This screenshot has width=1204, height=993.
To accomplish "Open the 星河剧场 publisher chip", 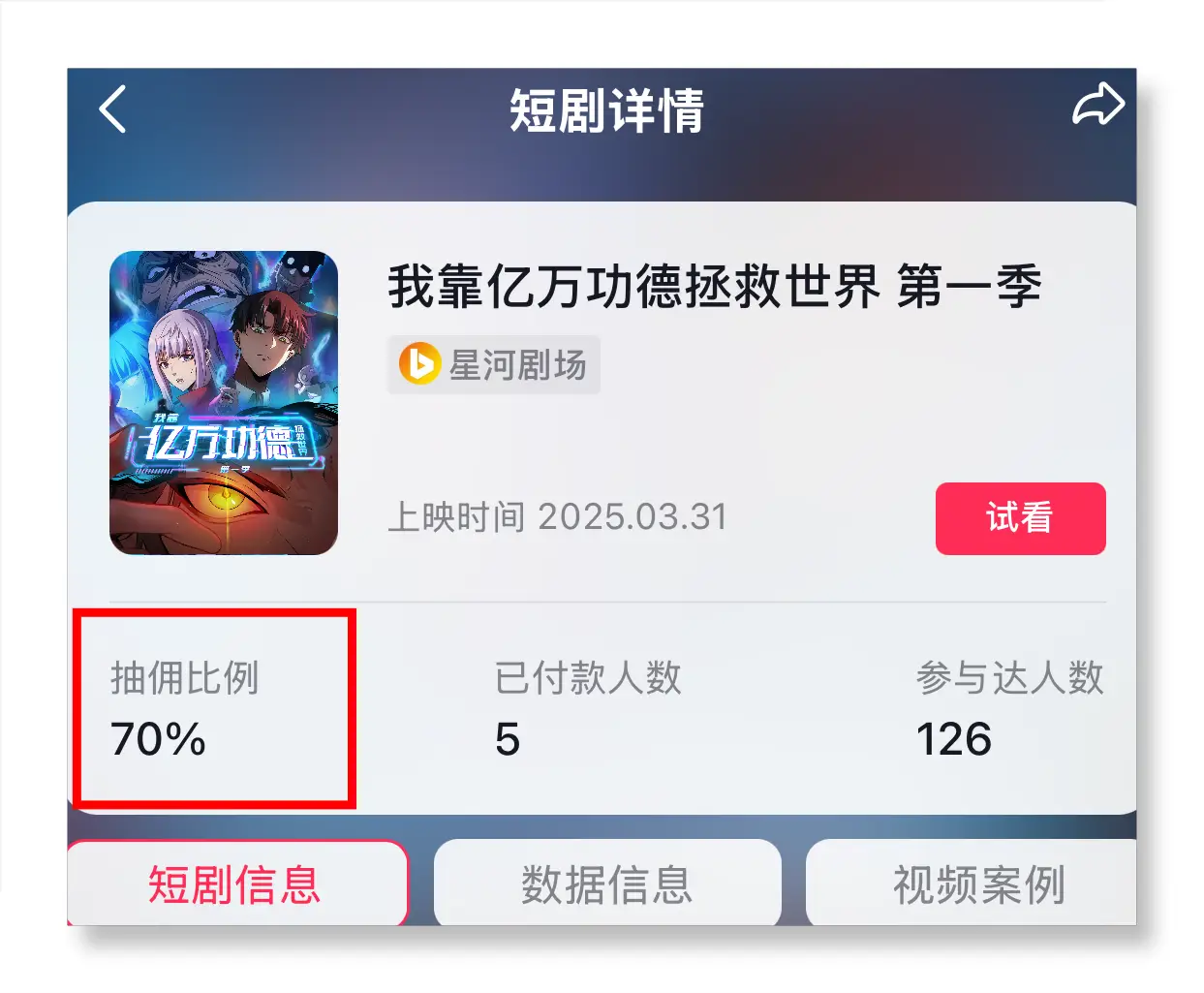I will click(x=494, y=365).
